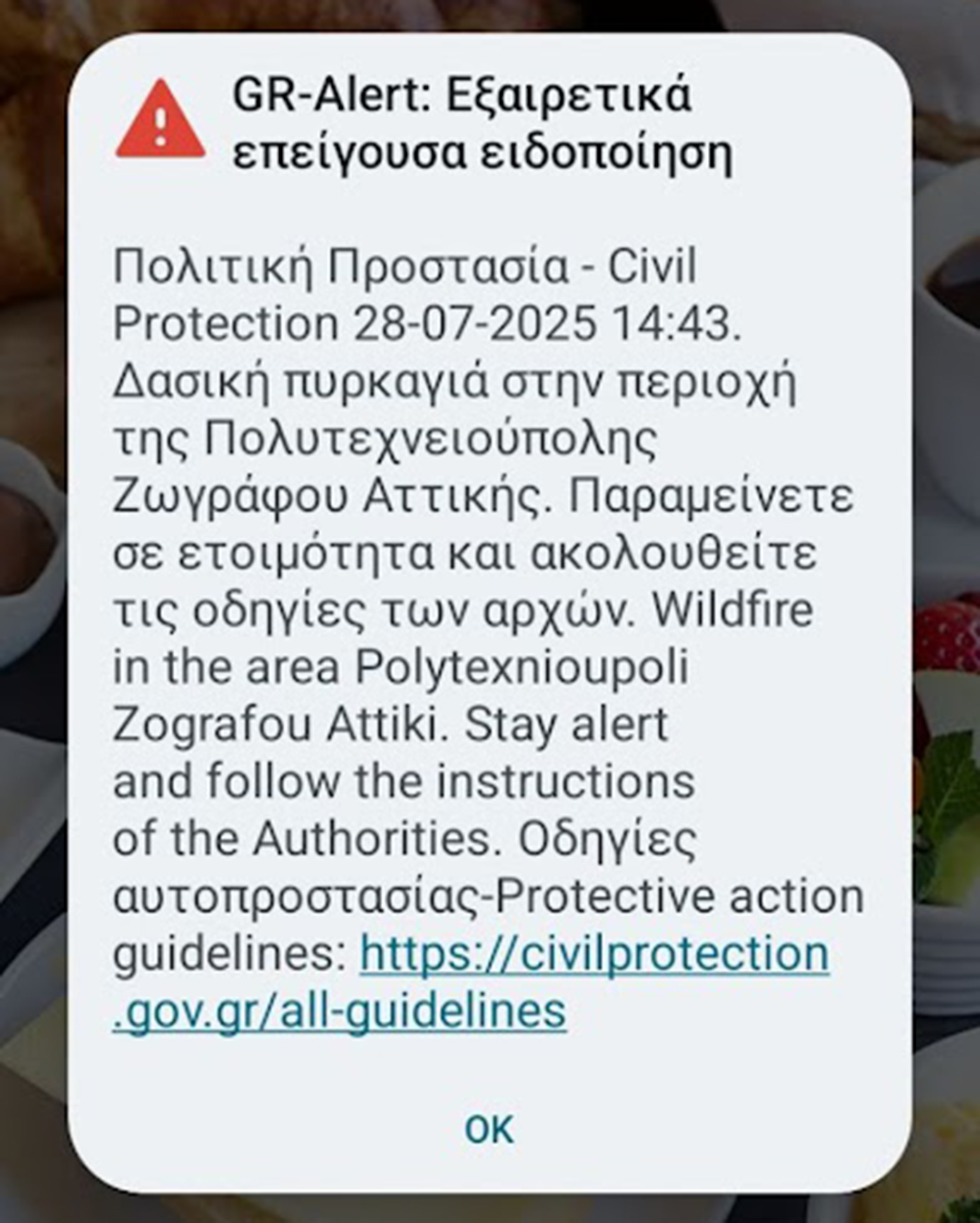980x1223 pixels.
Task: Dismiss the GR-Alert with OK
Action: coord(489,1129)
